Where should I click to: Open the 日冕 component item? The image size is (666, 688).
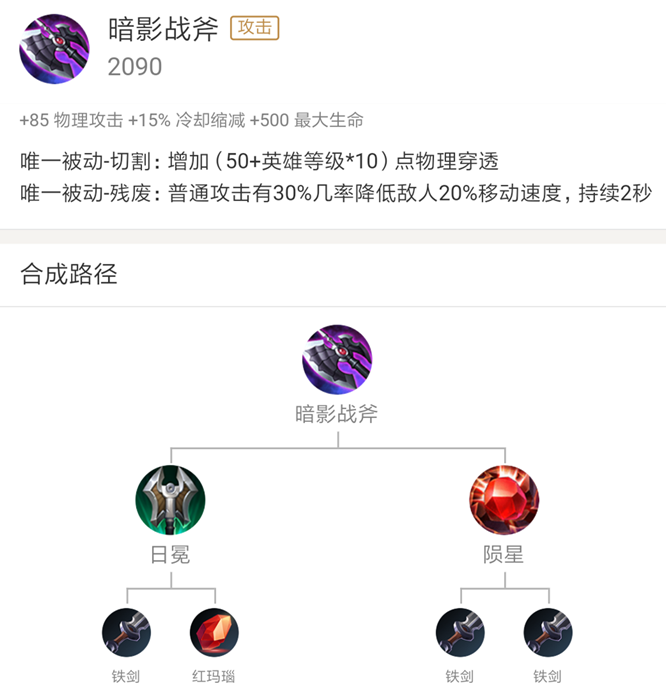pos(170,500)
